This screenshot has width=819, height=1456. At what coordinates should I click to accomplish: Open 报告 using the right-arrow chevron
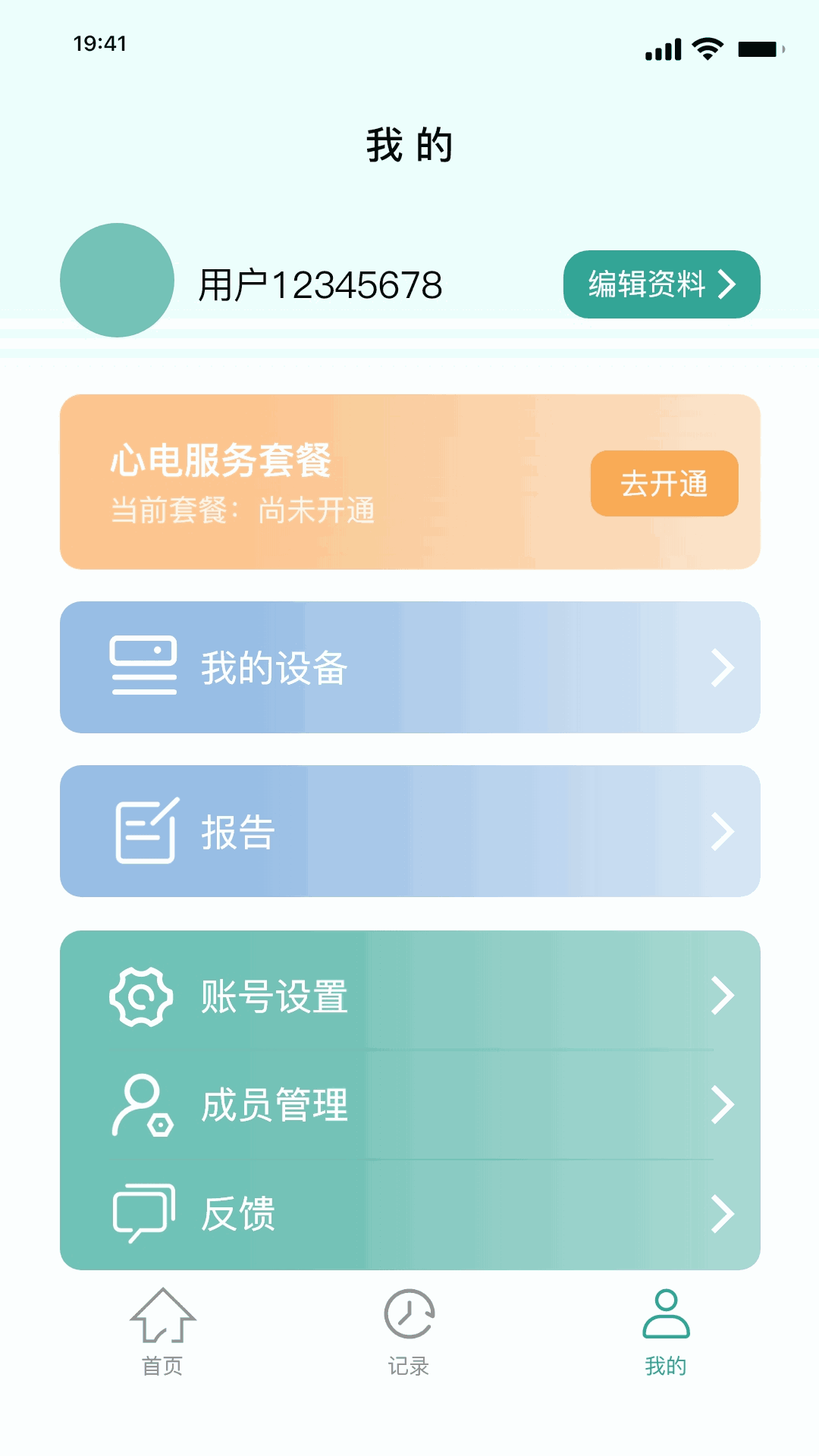tap(721, 832)
